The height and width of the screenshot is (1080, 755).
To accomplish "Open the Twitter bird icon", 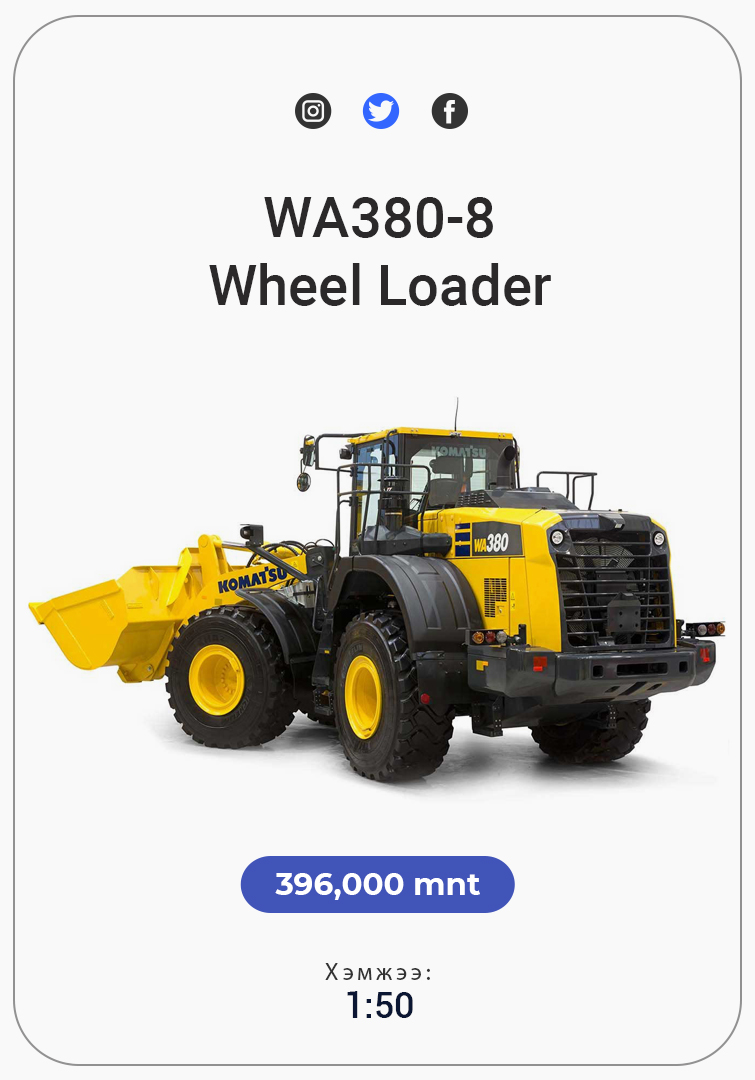I will pyautogui.click(x=381, y=111).
